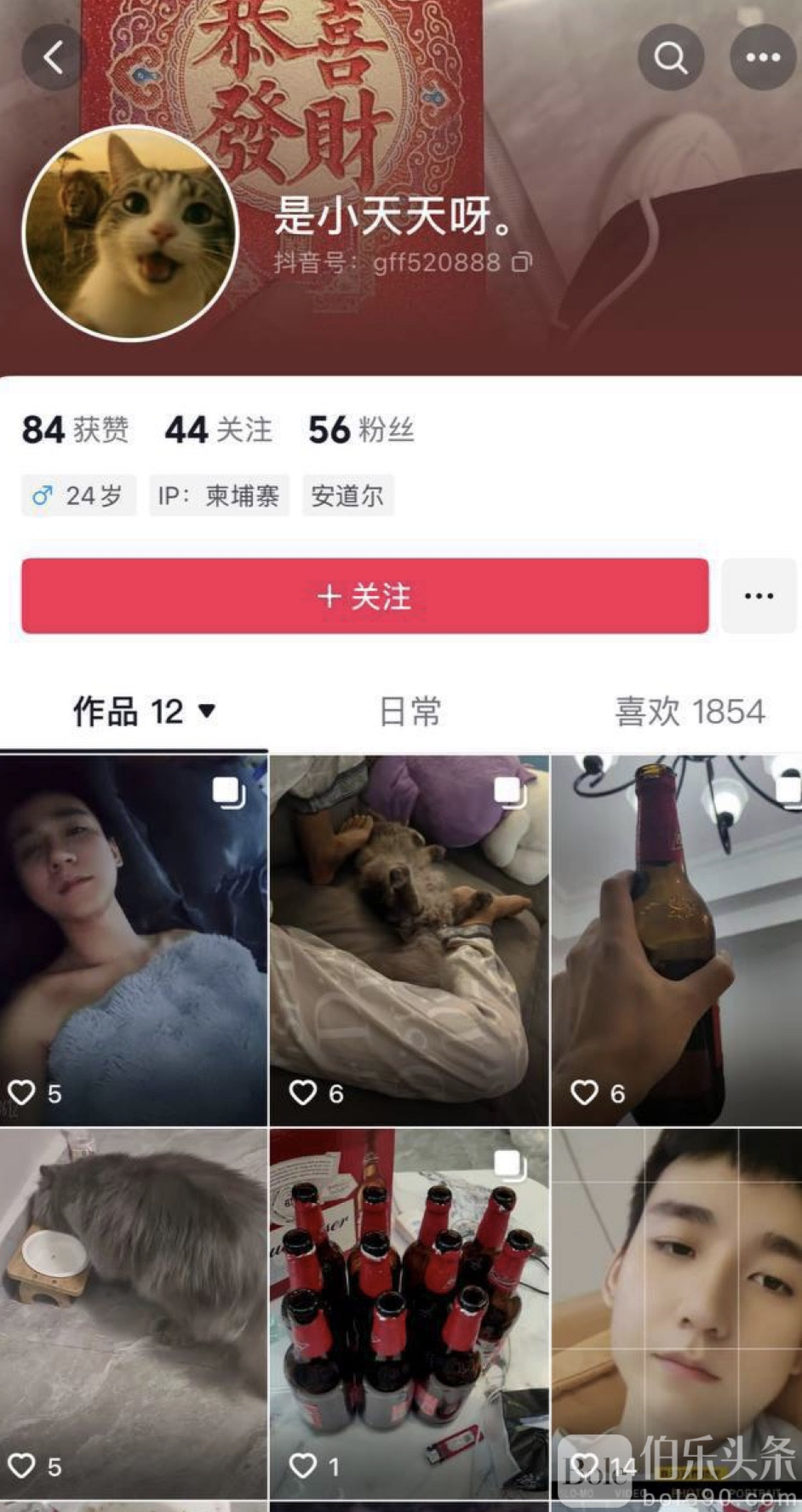Open the grey fluffy cat eating post
Image resolution: width=802 pixels, height=1512 pixels.
point(134,1313)
